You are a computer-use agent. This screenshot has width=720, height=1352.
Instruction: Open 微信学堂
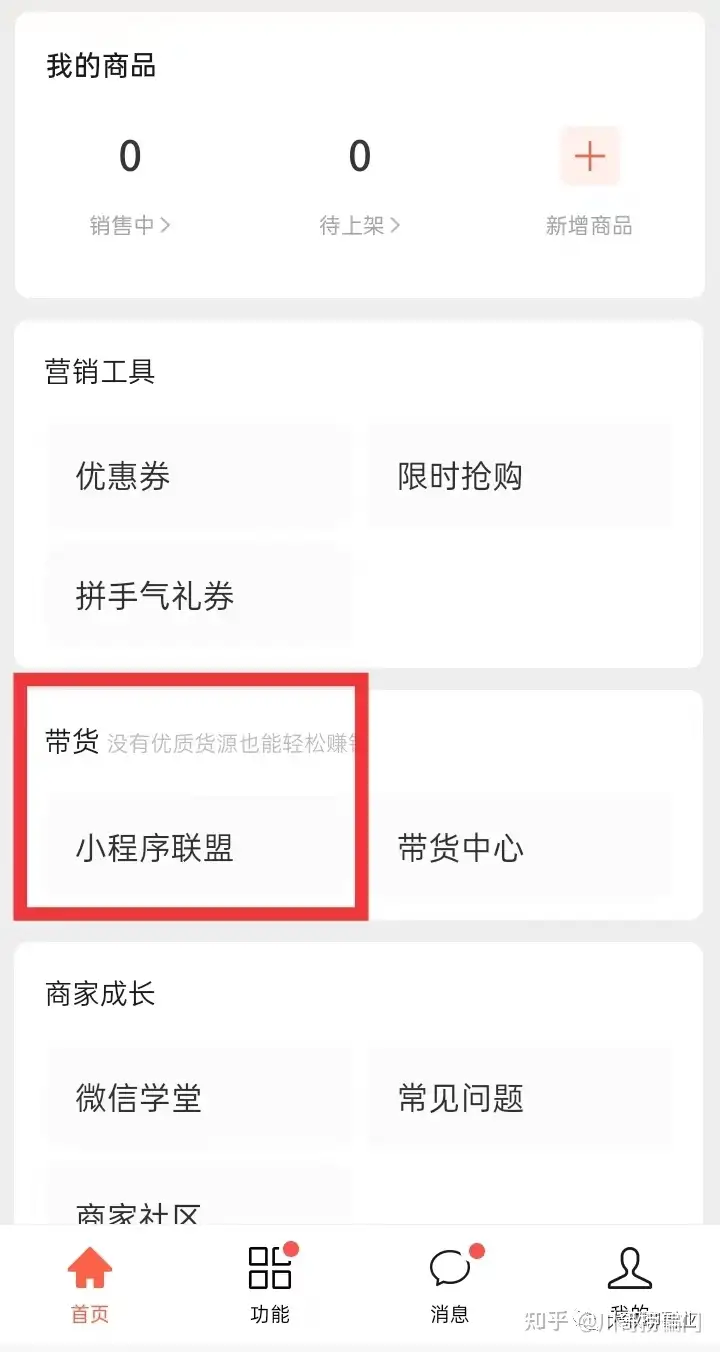[200, 1098]
